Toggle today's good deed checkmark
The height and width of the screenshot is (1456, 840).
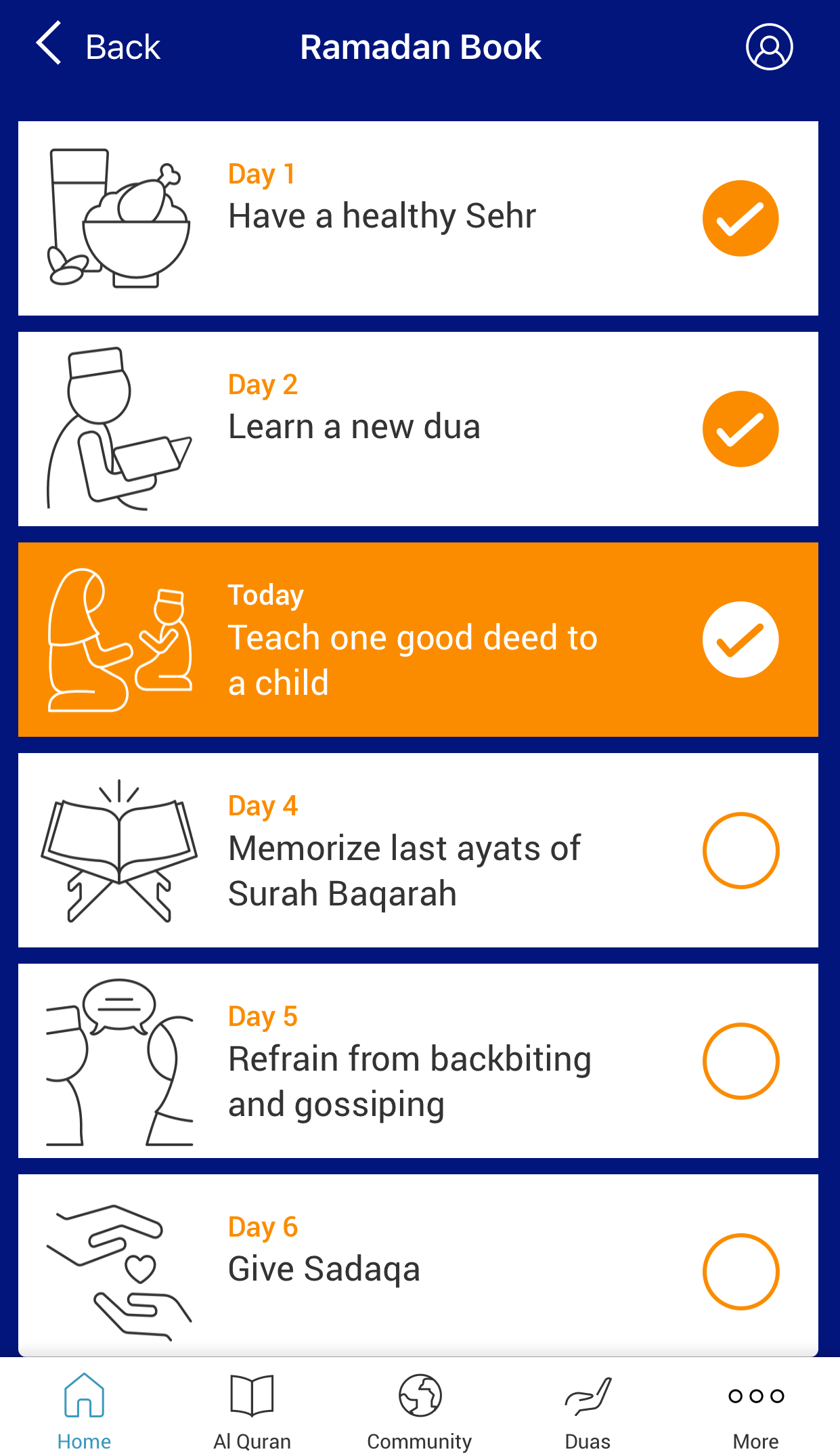[x=740, y=640]
